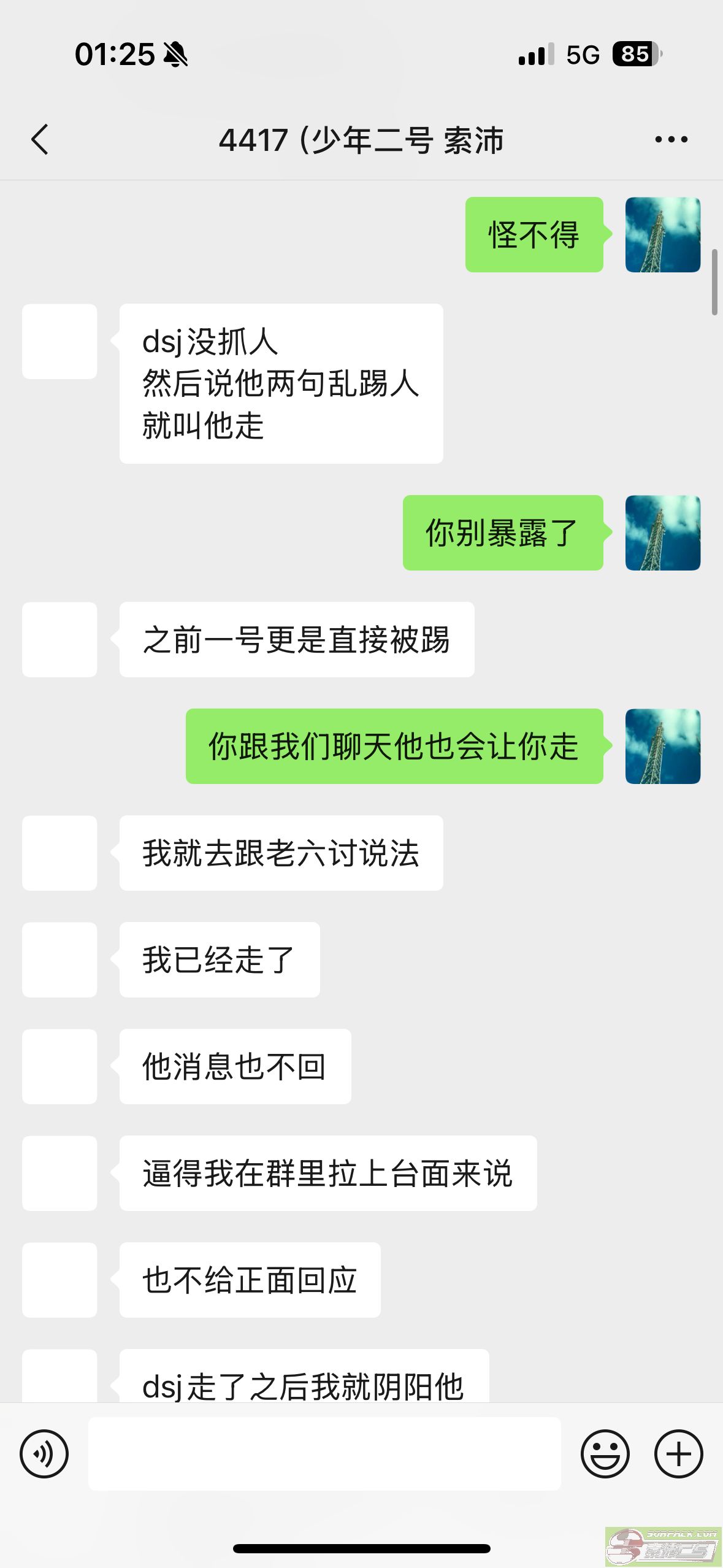Go back to the chat list

[x=40, y=139]
